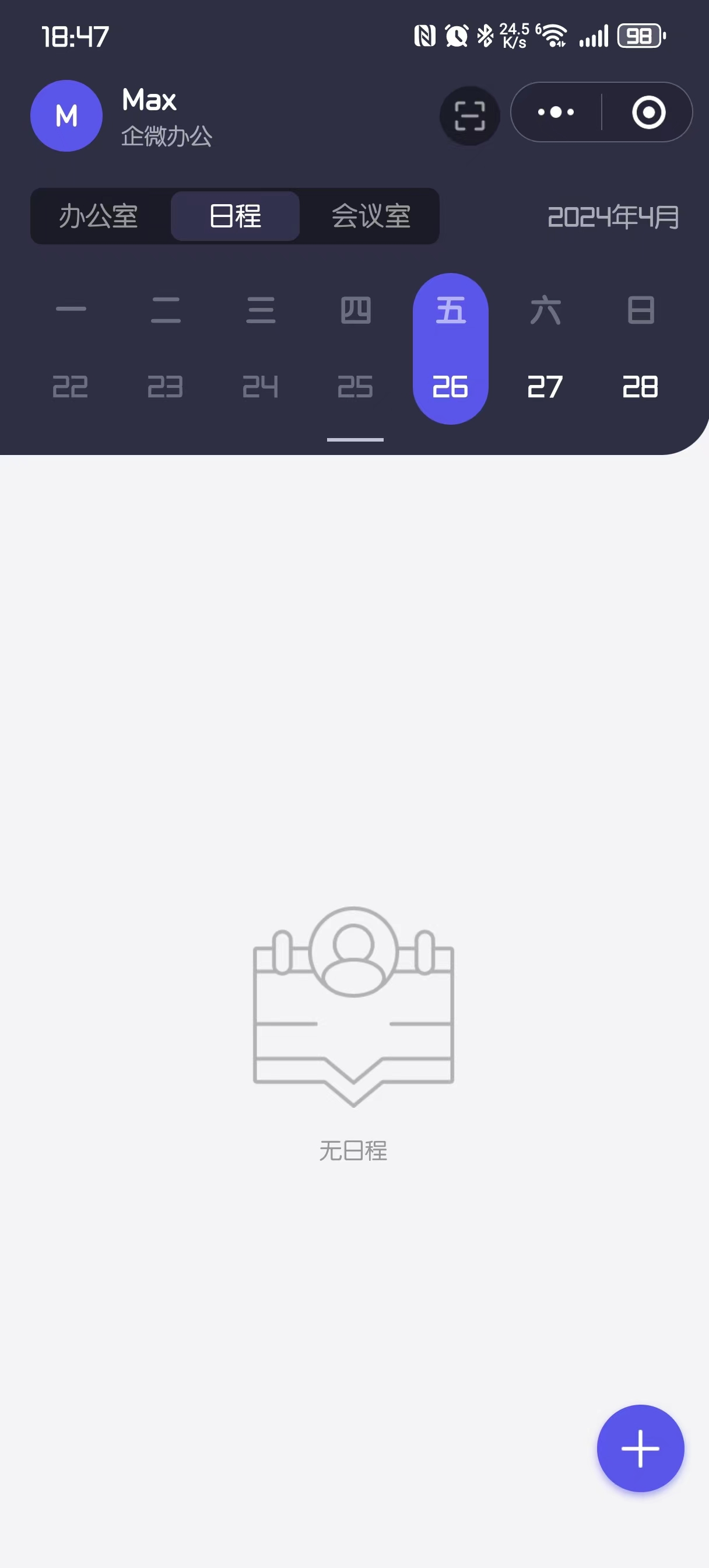Select Monday the 22nd

coord(71,349)
